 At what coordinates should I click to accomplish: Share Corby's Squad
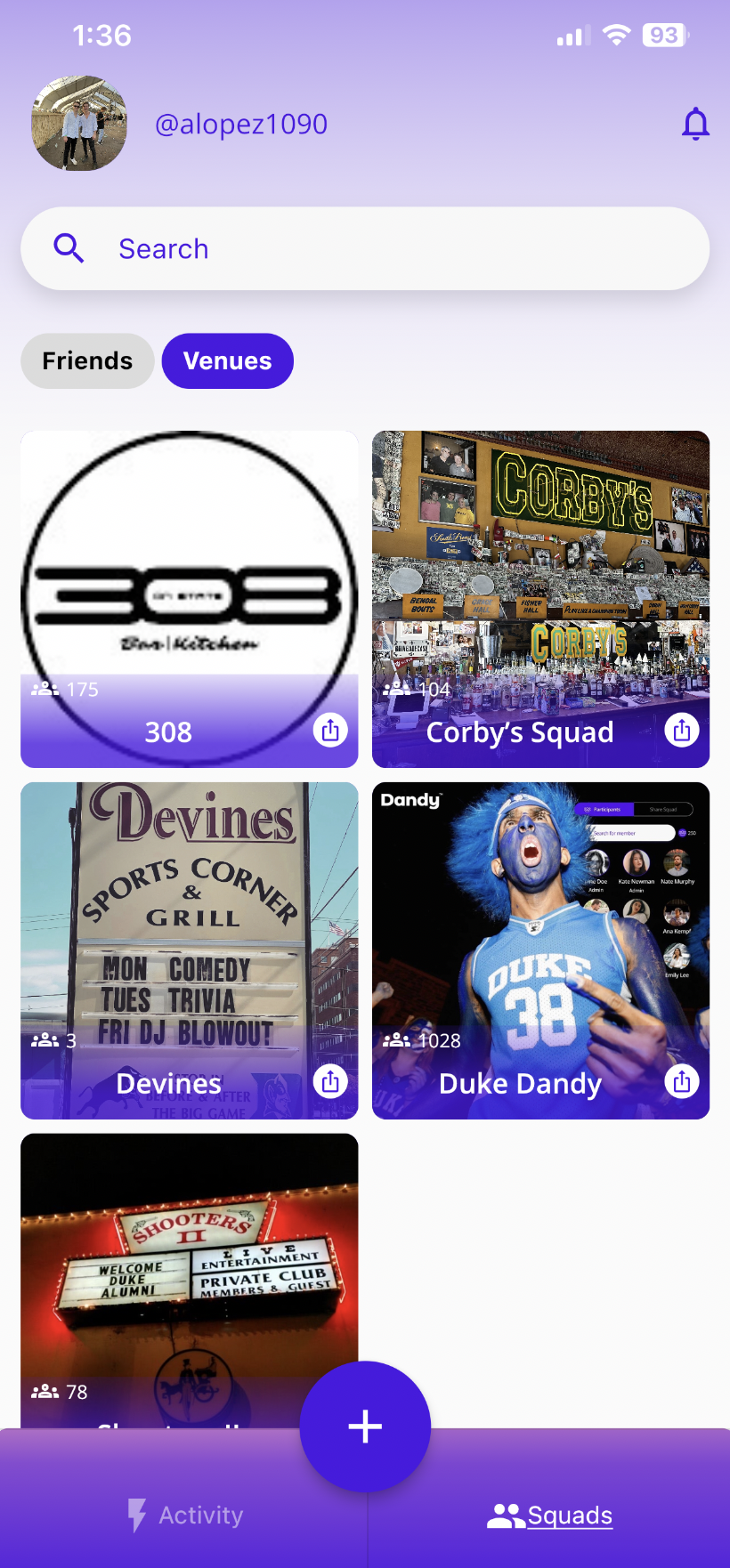point(682,731)
